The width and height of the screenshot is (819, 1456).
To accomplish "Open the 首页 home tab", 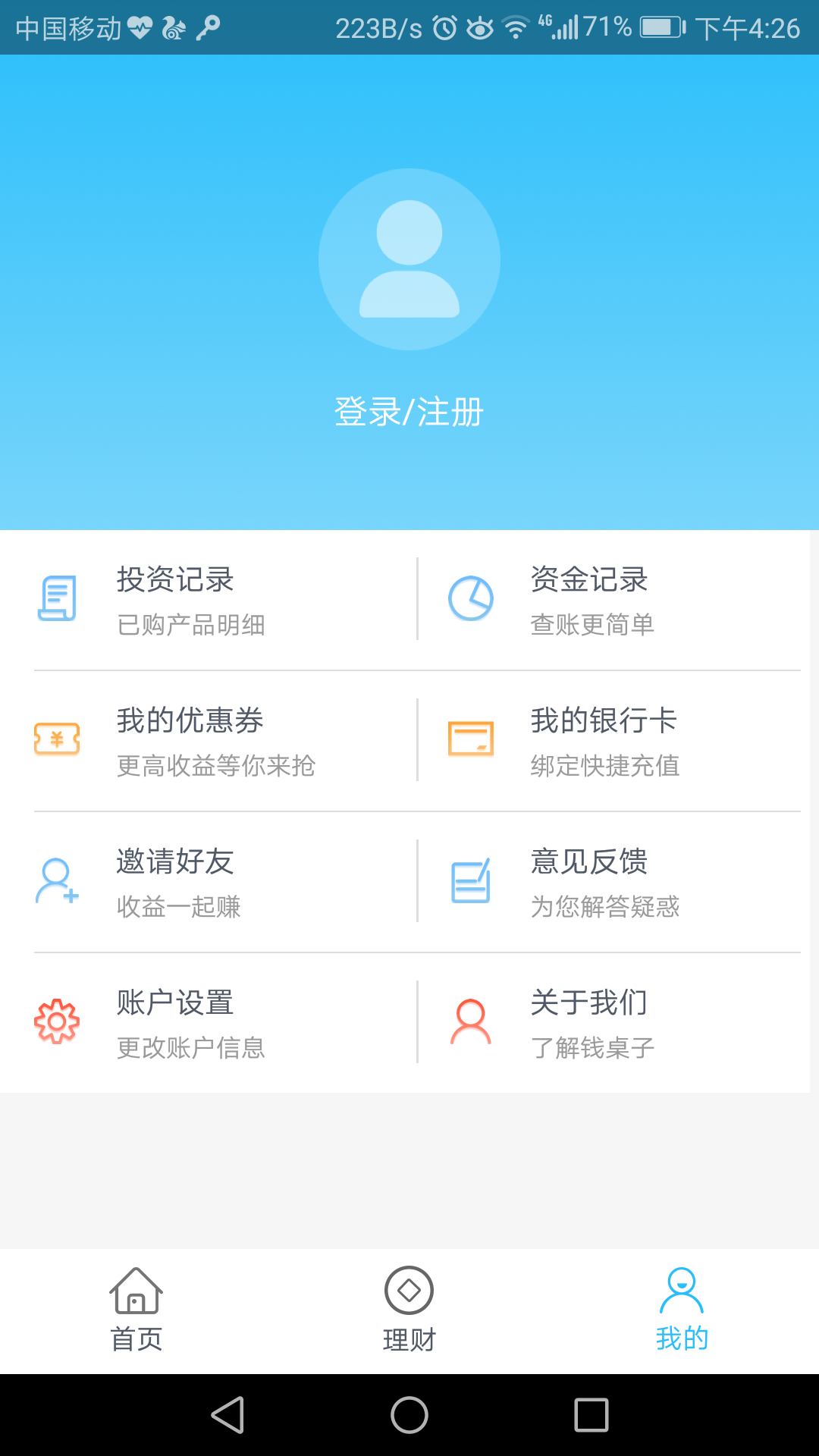I will tap(136, 1308).
